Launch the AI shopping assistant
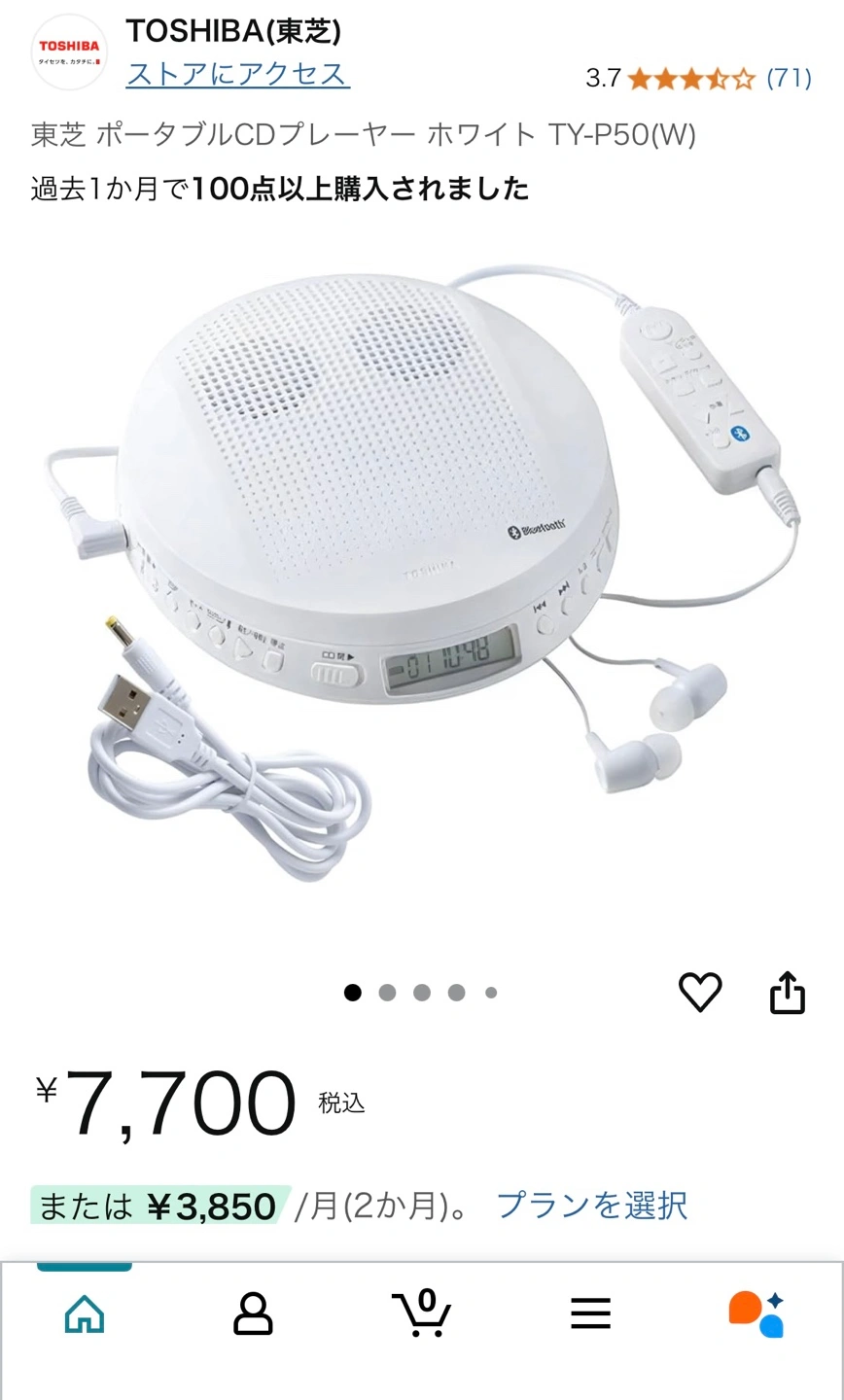844x1400 pixels. (x=757, y=1314)
